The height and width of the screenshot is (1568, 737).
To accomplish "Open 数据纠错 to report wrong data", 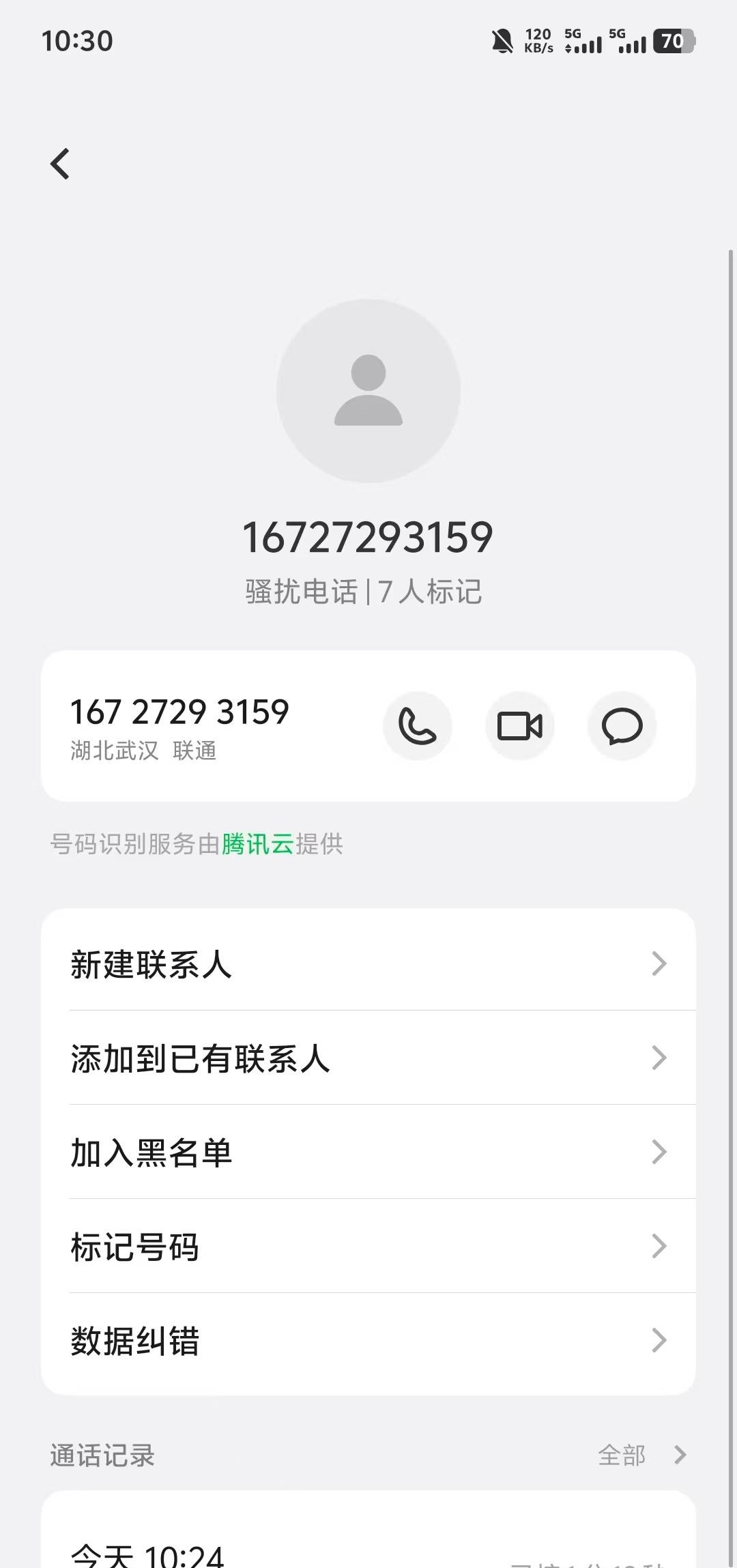I will [x=369, y=1341].
